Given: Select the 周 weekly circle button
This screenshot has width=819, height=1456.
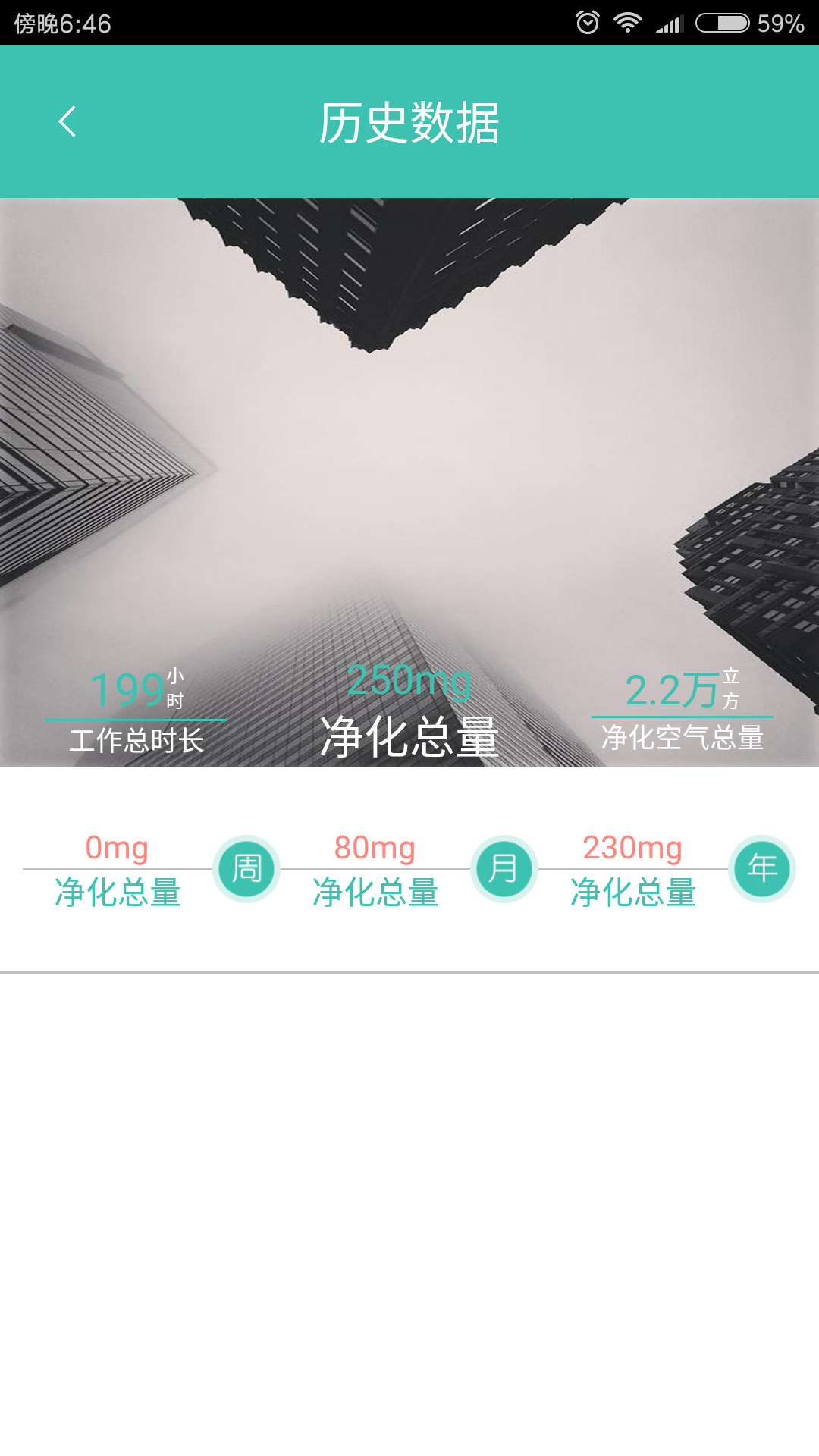Looking at the screenshot, I should point(246,868).
